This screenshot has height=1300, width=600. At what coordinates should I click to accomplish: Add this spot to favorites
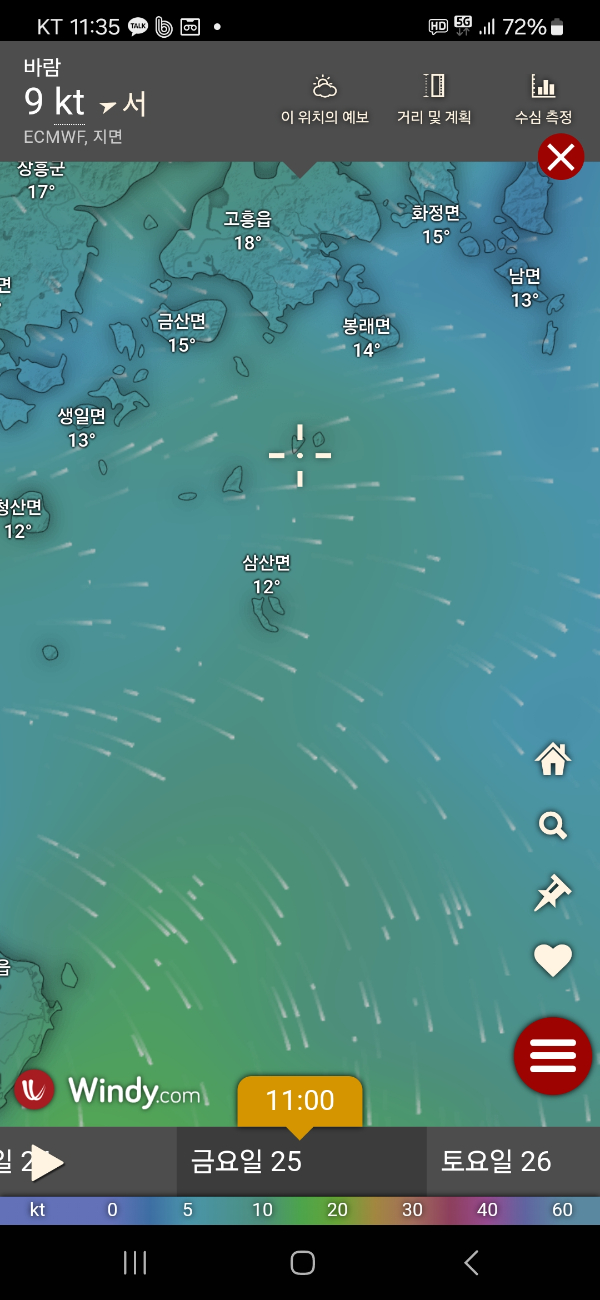pyautogui.click(x=553, y=961)
